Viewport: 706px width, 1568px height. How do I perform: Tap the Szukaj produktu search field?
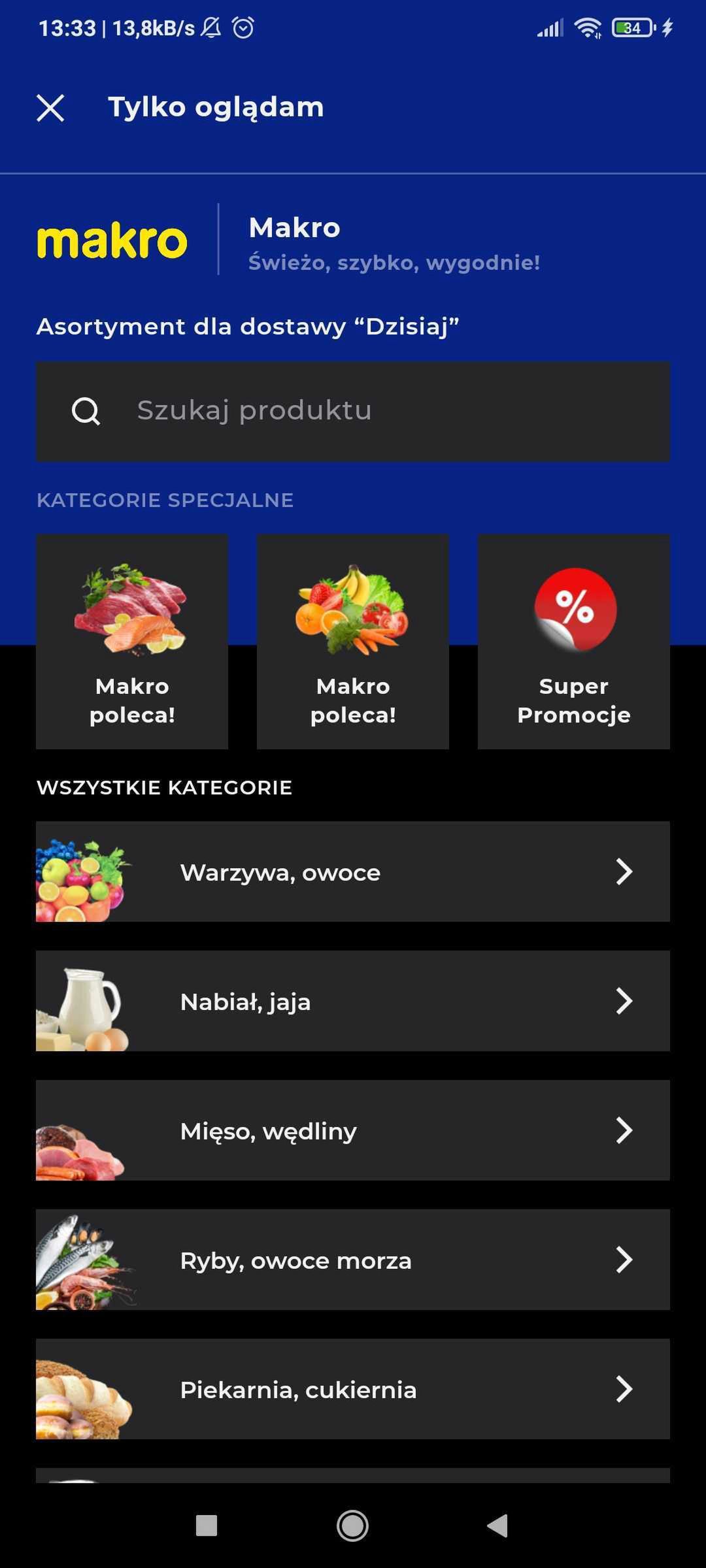tap(353, 412)
